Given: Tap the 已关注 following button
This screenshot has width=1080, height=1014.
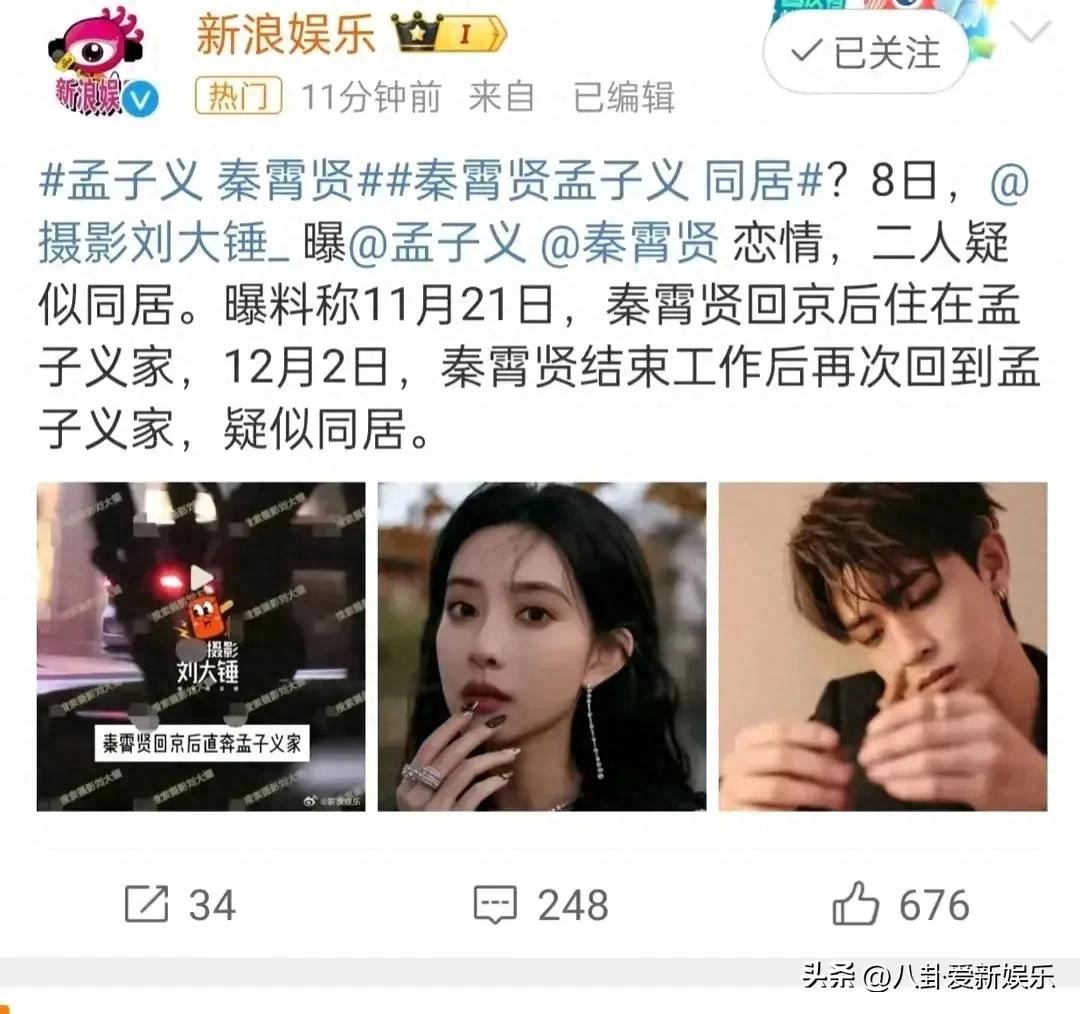Looking at the screenshot, I should [866, 52].
